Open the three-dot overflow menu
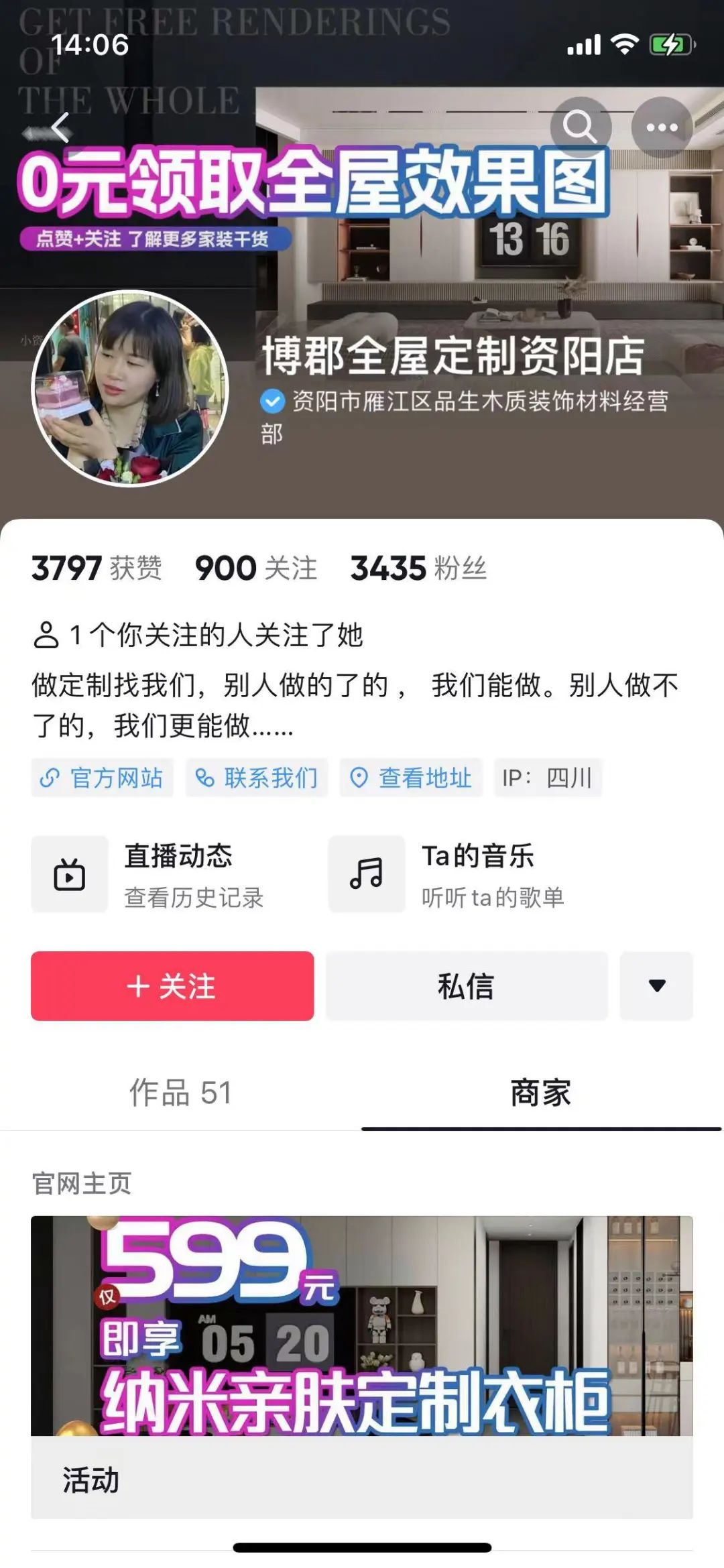Image resolution: width=724 pixels, height=1568 pixels. 662,127
